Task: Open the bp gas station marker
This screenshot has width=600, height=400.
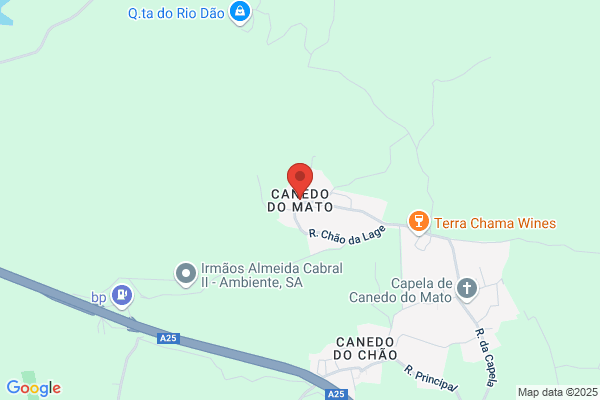Action: coord(122,296)
